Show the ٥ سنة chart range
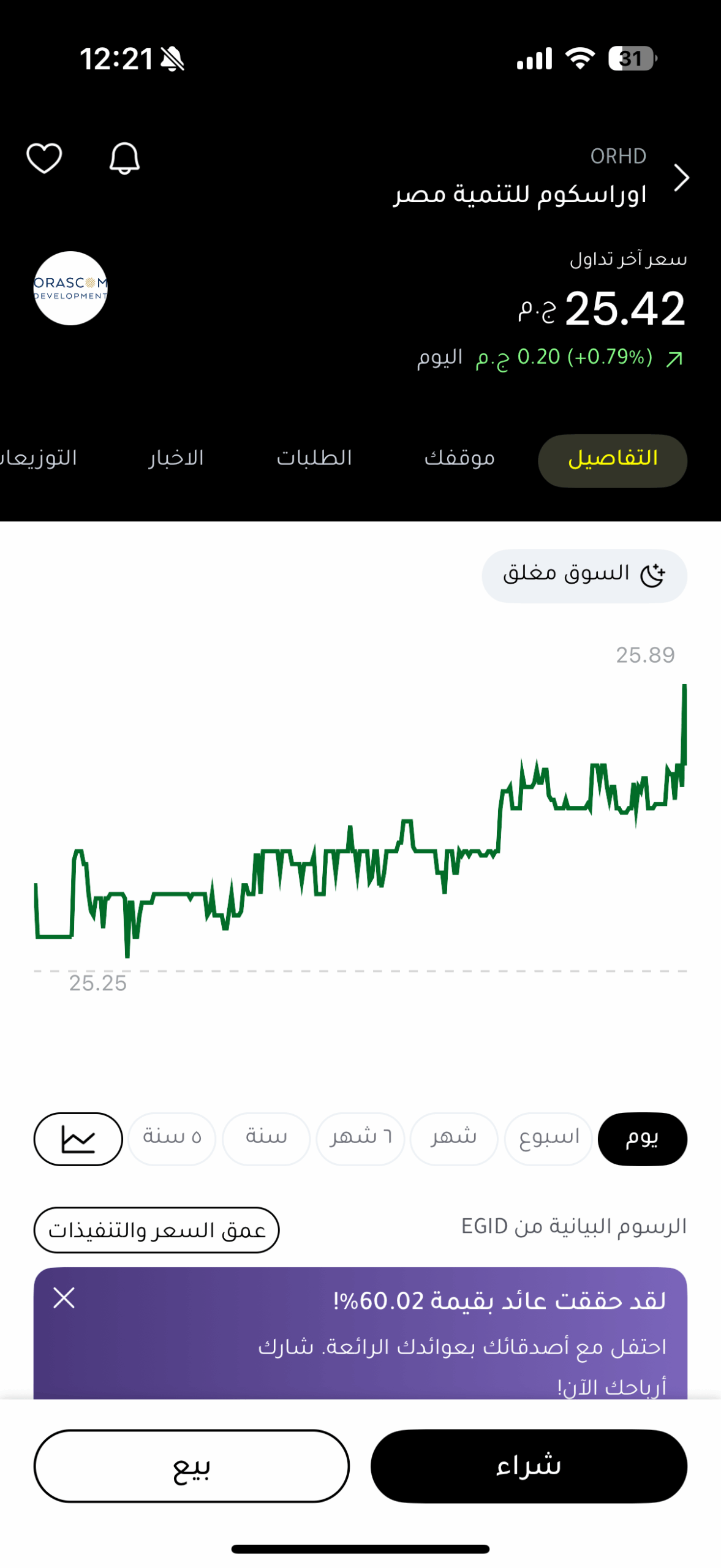Image resolution: width=721 pixels, height=1568 pixels. (x=172, y=1139)
